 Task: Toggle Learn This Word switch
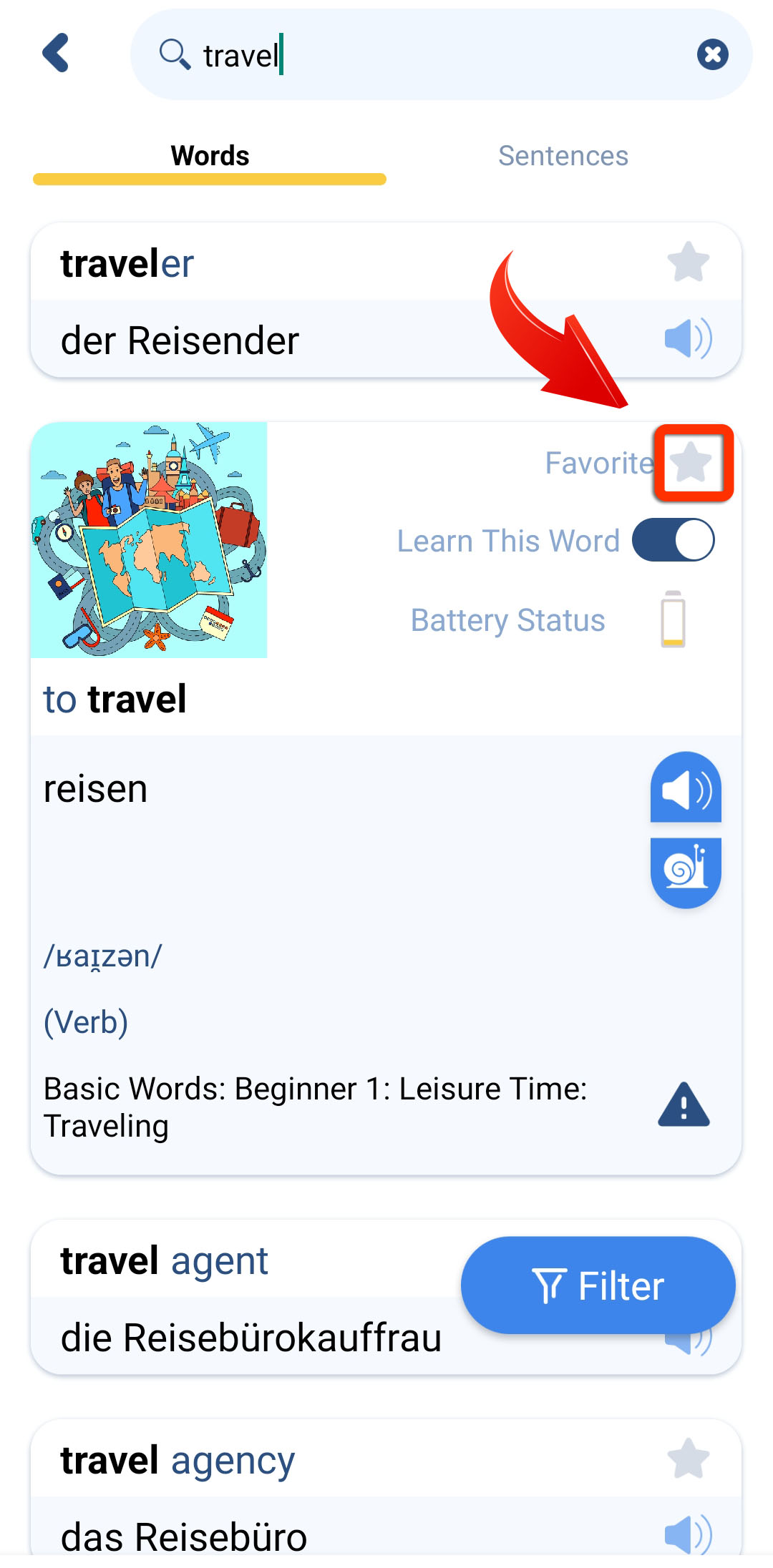[x=673, y=540]
